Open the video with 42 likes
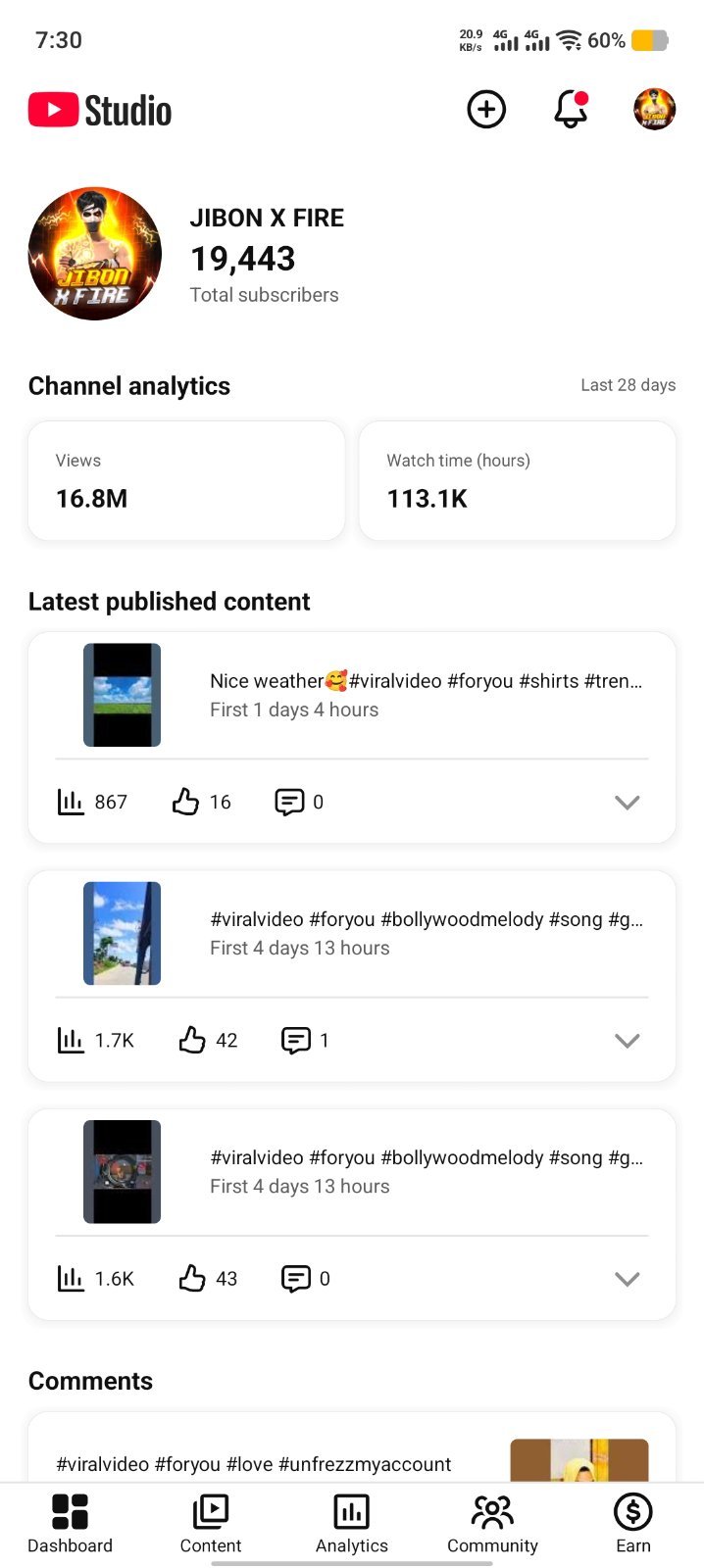 tap(351, 933)
